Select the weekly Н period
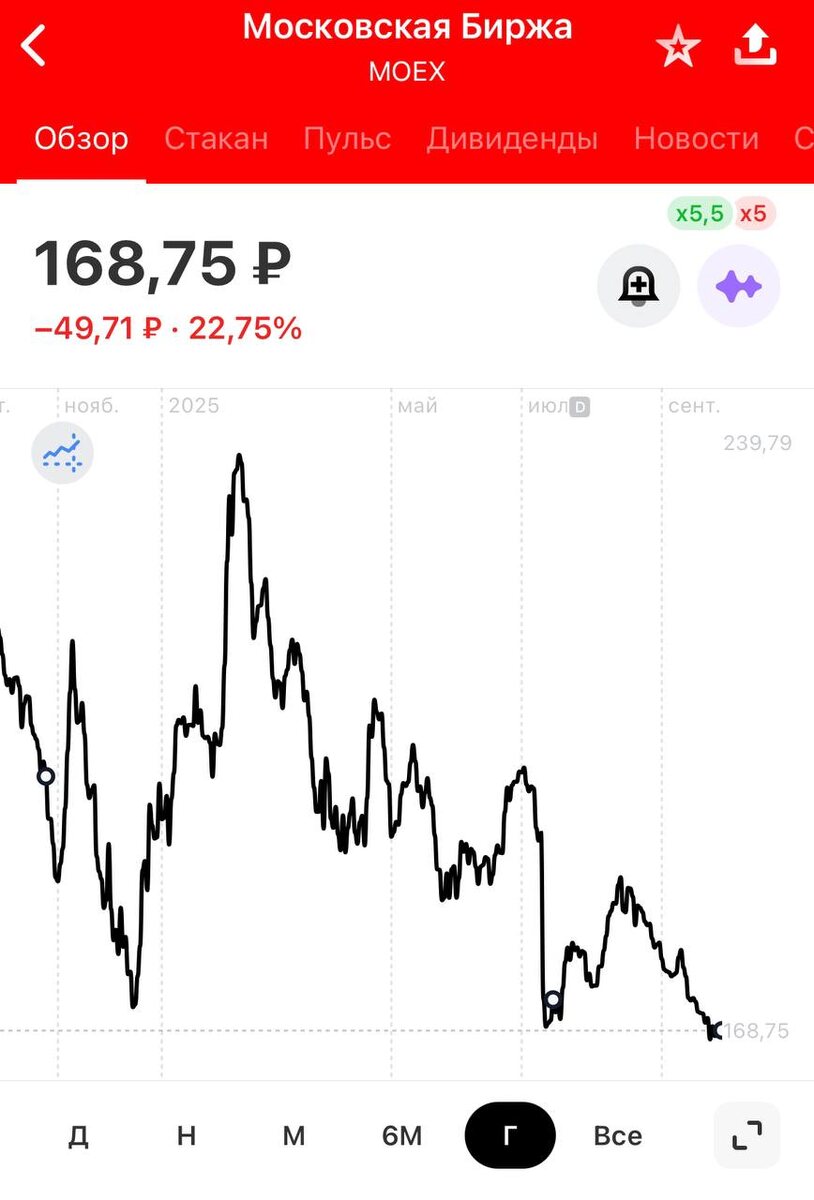 186,1135
